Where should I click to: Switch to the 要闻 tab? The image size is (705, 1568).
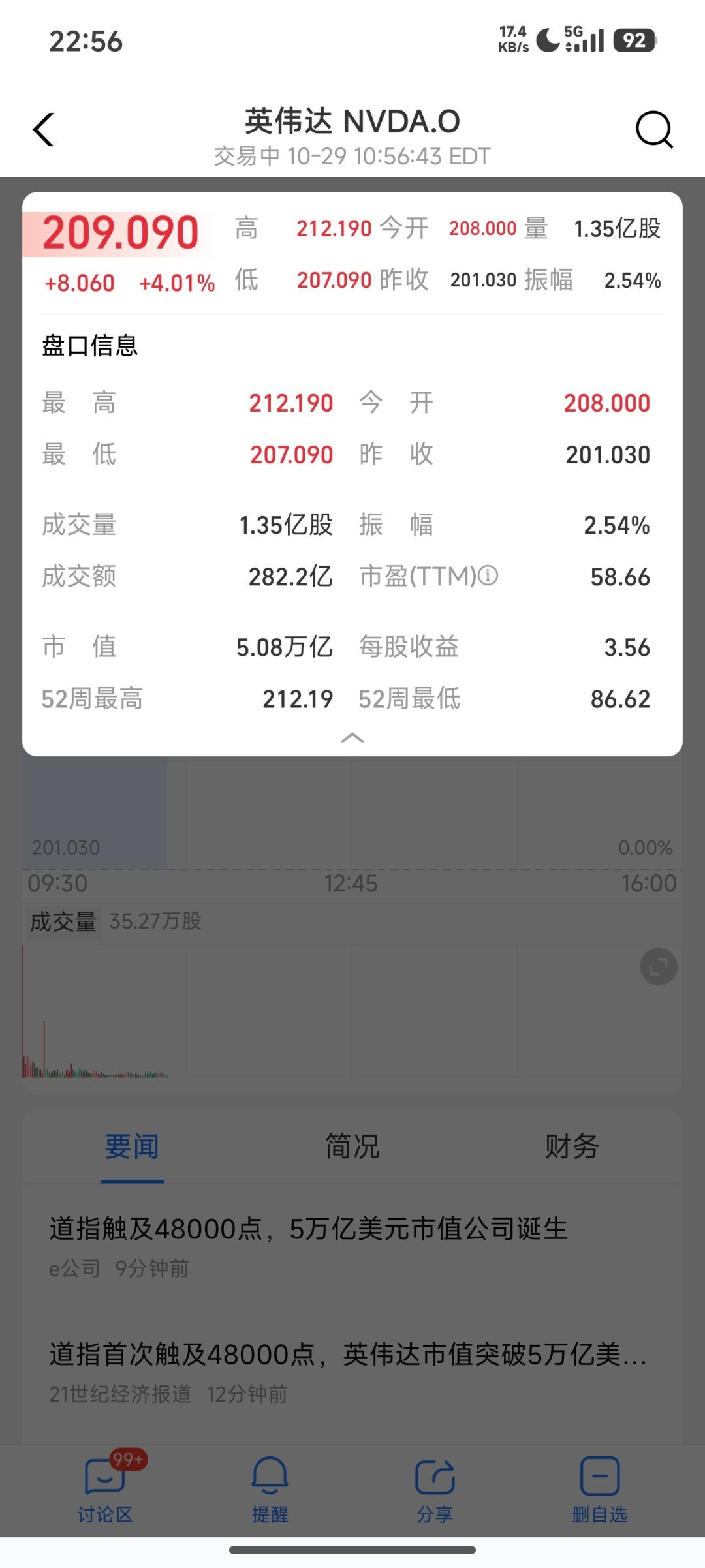(132, 1146)
